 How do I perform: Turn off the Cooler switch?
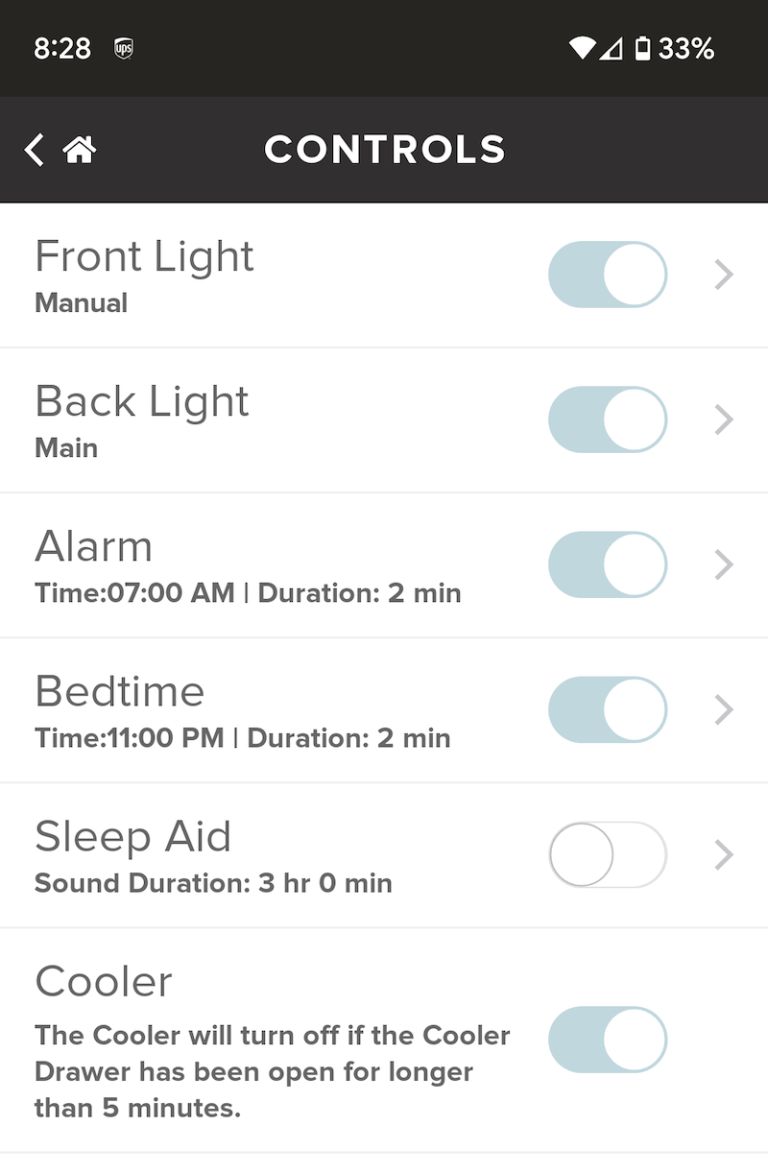(x=607, y=1039)
